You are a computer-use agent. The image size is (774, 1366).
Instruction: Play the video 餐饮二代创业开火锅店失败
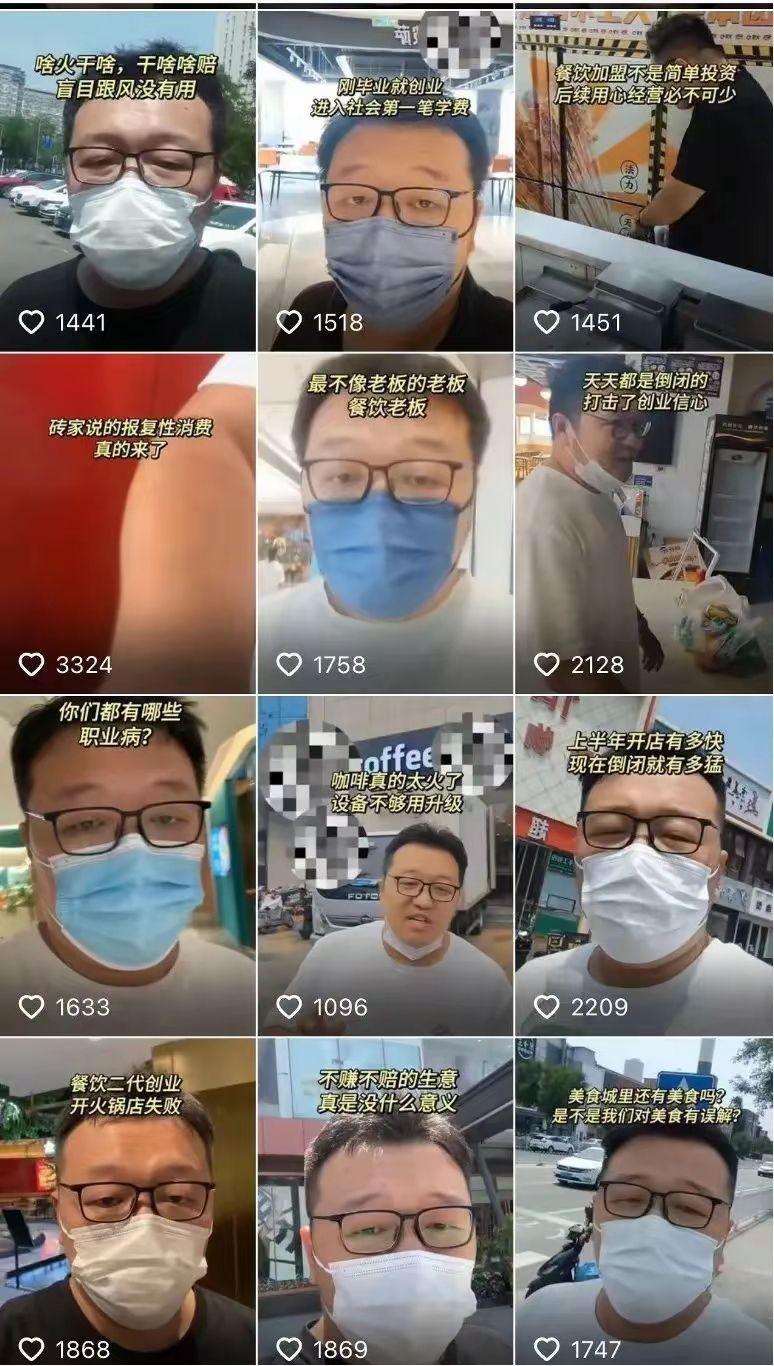pyautogui.click(x=128, y=1202)
